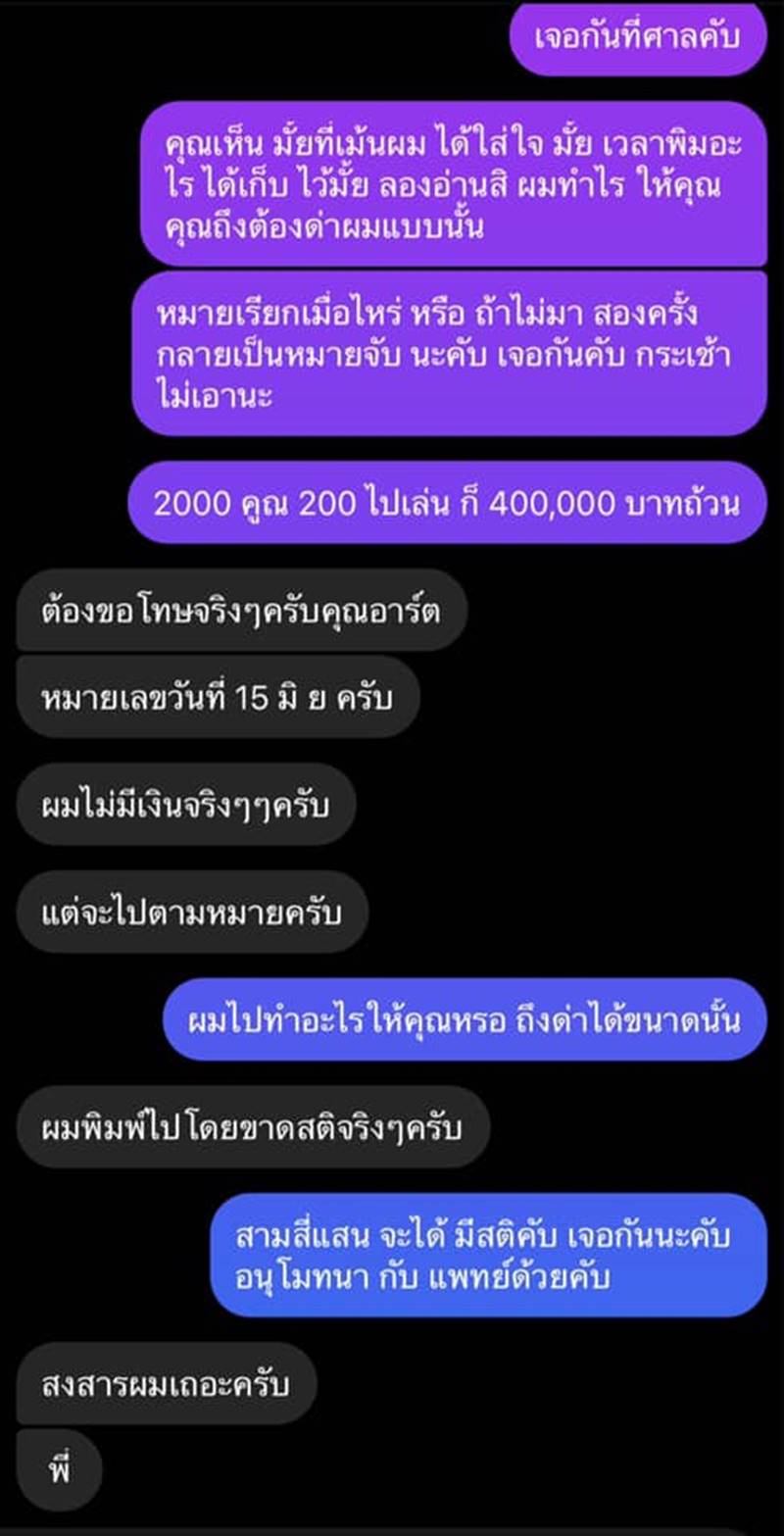Select the last gray message in the conversation
This screenshot has width=784, height=1536.
tap(59, 1469)
